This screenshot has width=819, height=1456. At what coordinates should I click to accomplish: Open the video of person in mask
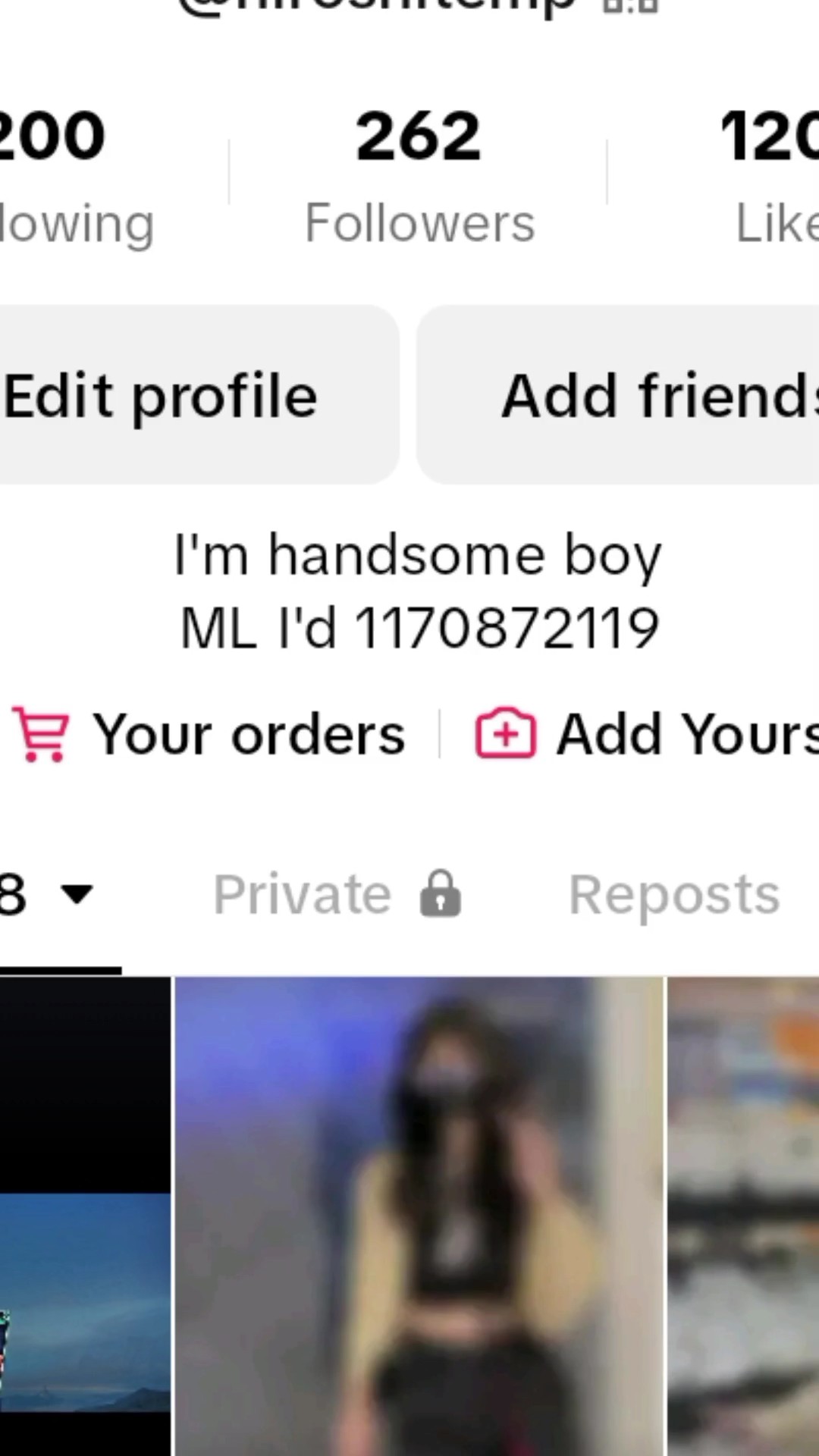[x=419, y=1216]
